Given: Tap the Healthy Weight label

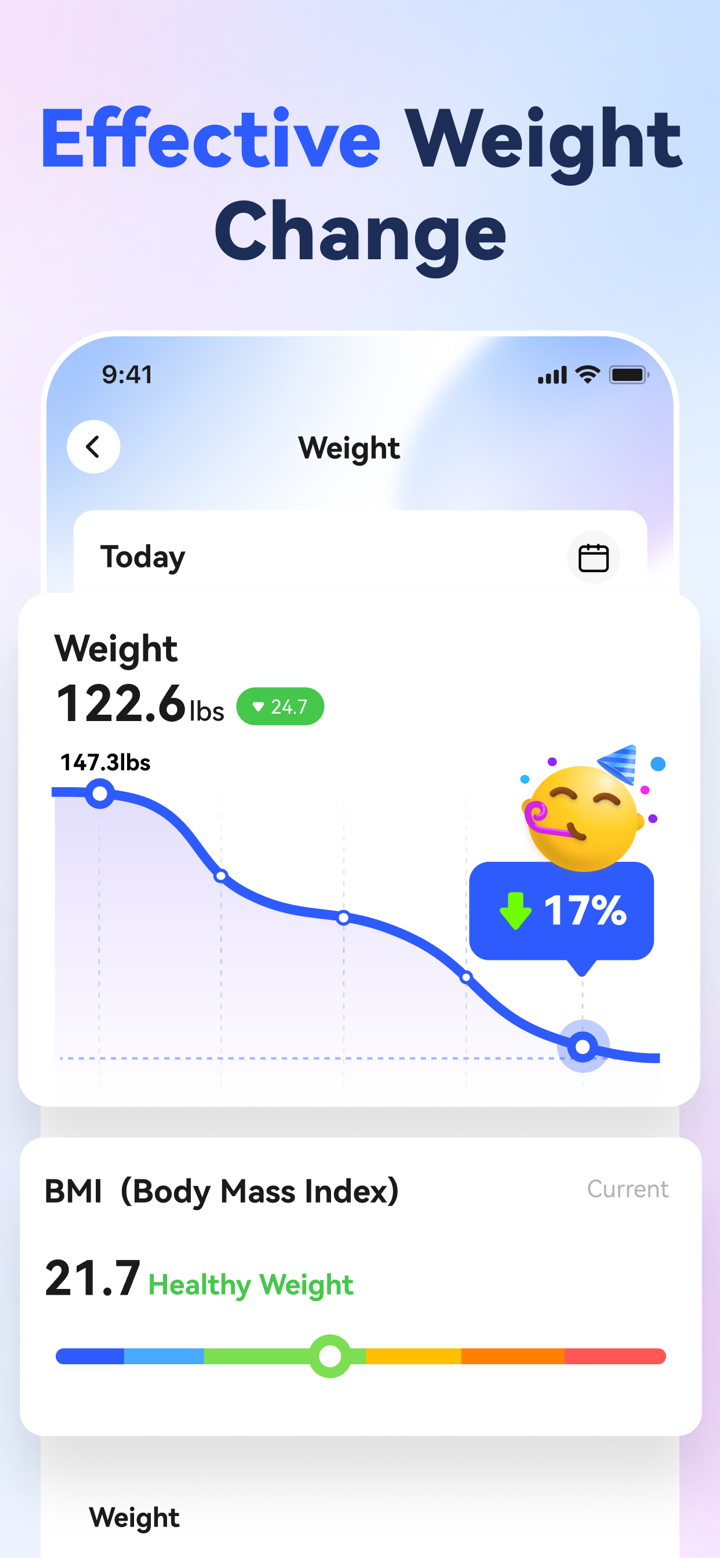Looking at the screenshot, I should tap(250, 1284).
